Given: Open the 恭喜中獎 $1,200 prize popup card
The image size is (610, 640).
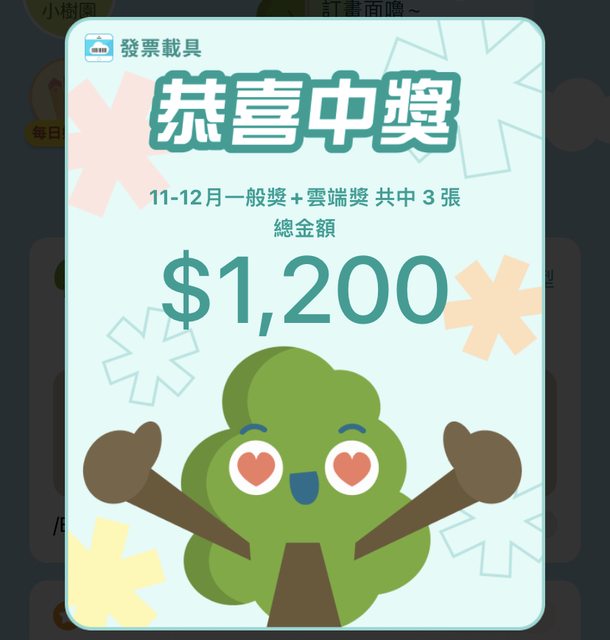Looking at the screenshot, I should tap(305, 290).
